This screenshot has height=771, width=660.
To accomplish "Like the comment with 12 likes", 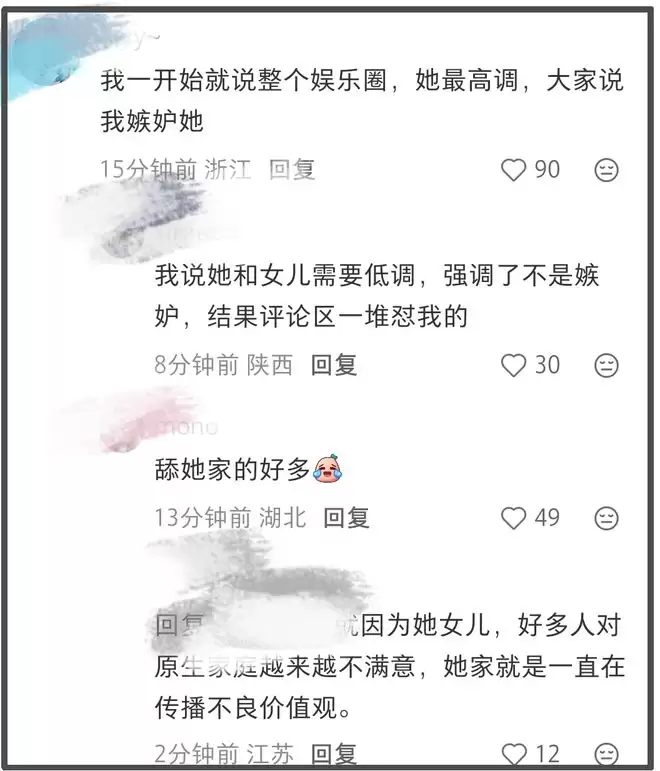I will [x=514, y=754].
